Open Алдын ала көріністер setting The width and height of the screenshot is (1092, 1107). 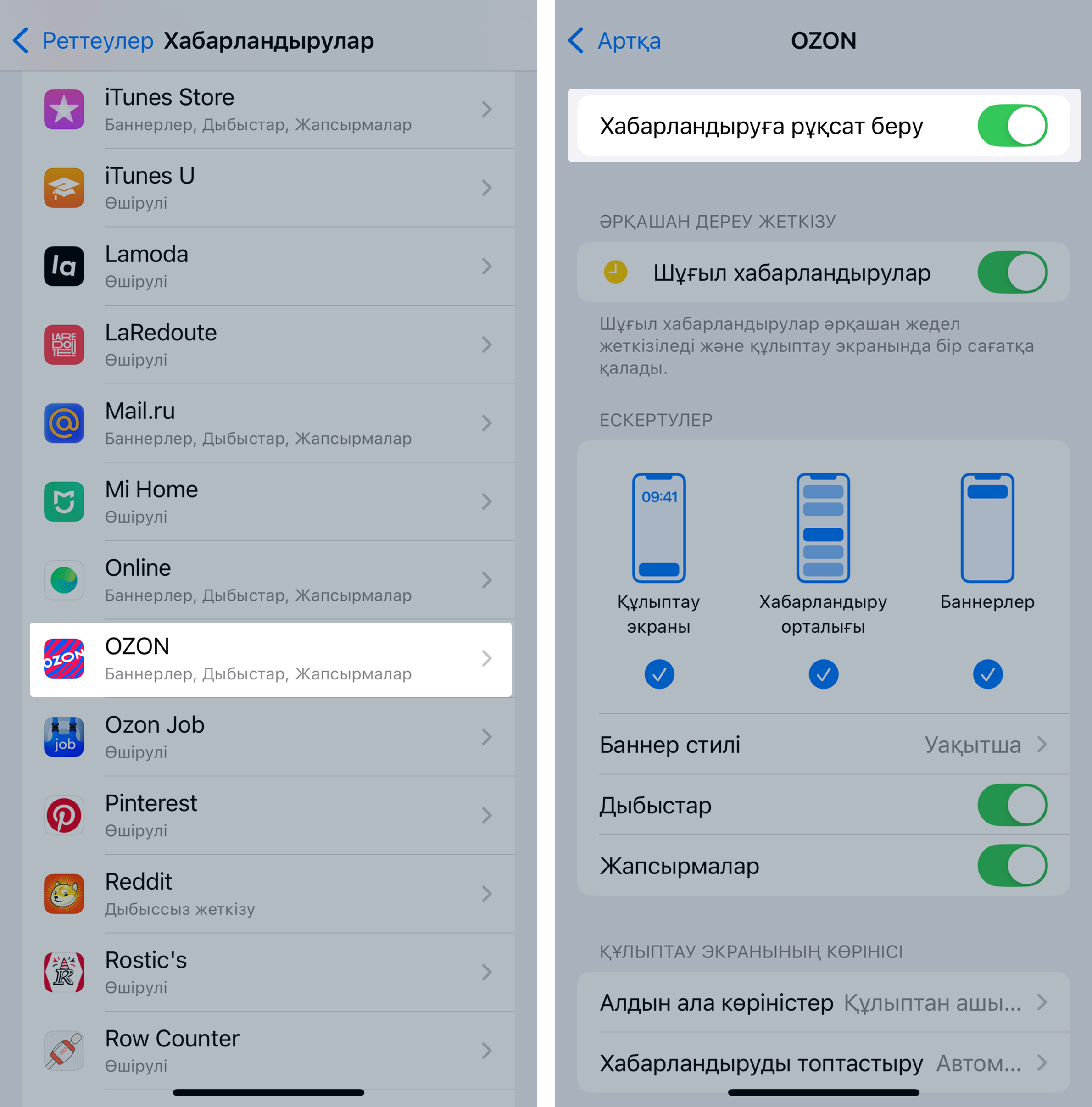[x=823, y=1003]
